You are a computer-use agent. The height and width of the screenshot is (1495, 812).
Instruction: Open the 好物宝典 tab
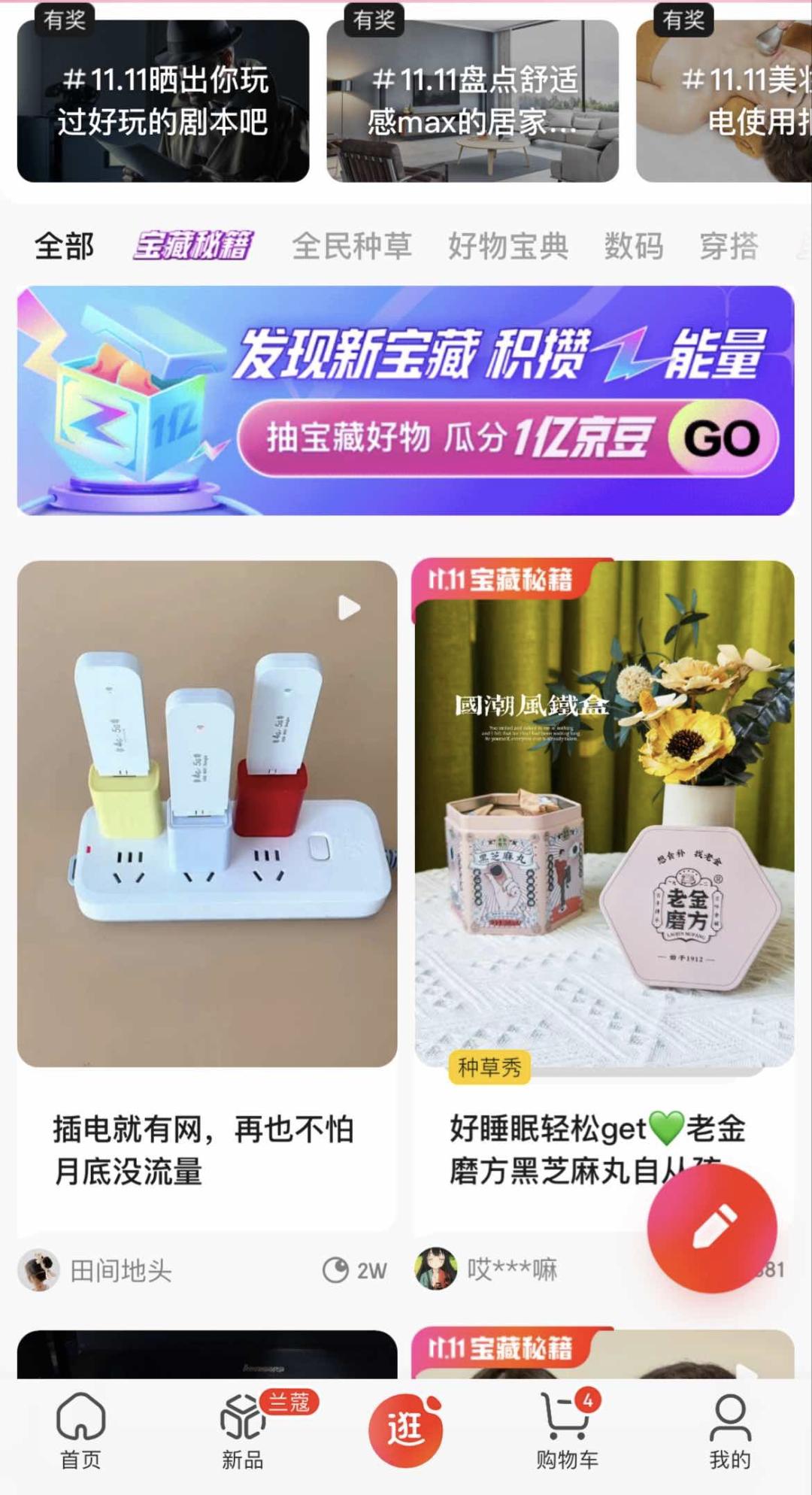coord(508,245)
